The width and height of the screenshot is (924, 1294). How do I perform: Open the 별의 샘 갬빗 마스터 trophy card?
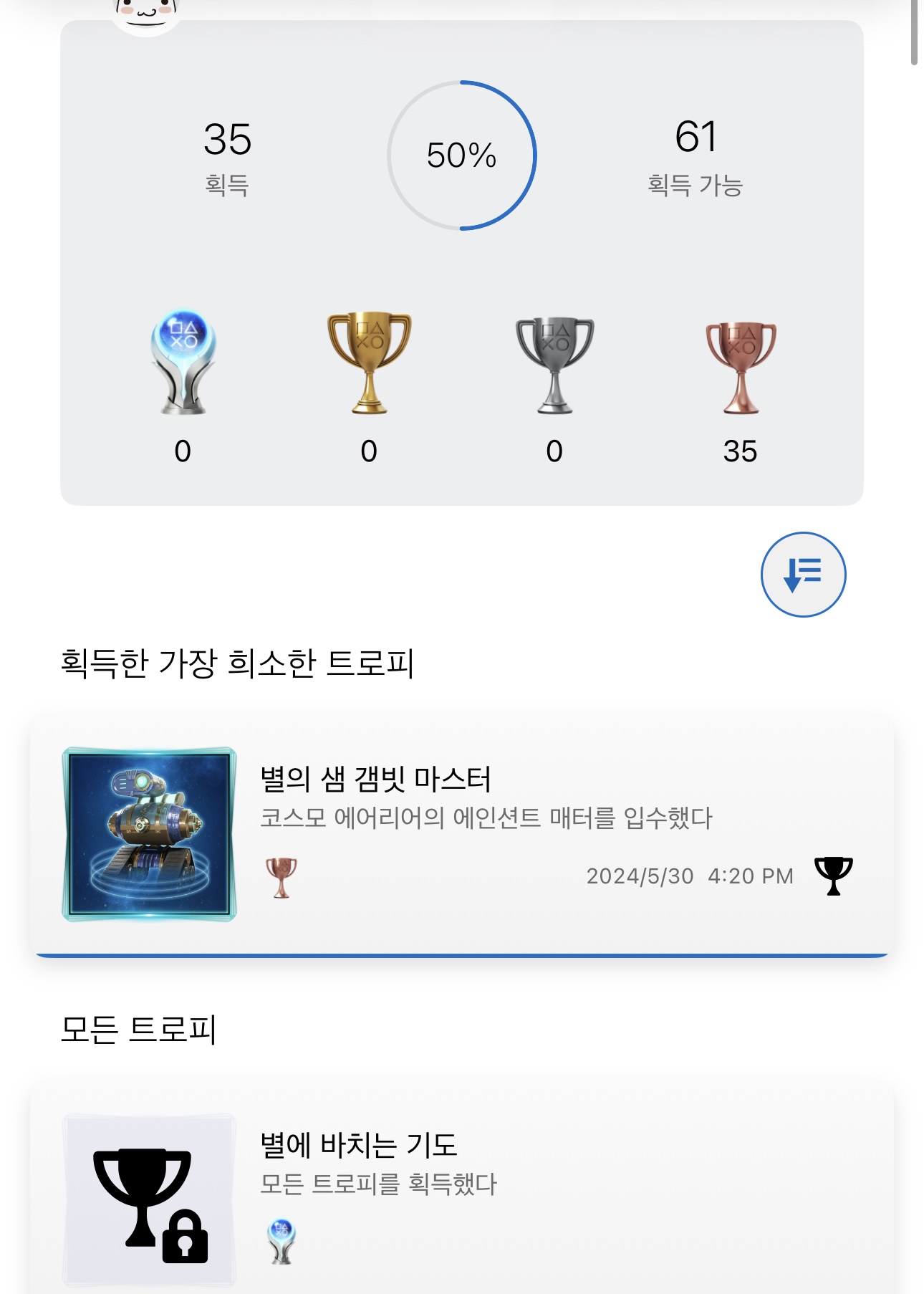(462, 835)
